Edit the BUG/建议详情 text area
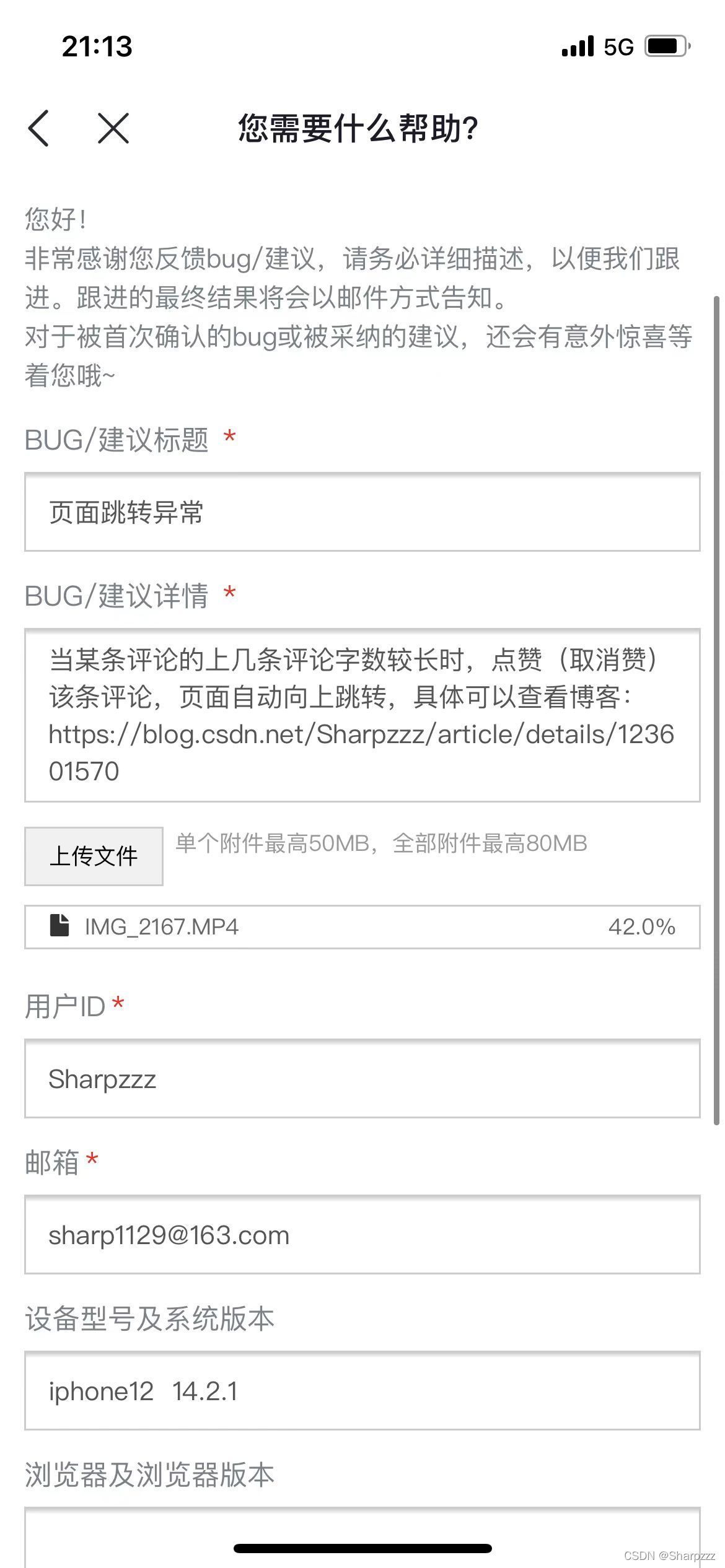 362,715
